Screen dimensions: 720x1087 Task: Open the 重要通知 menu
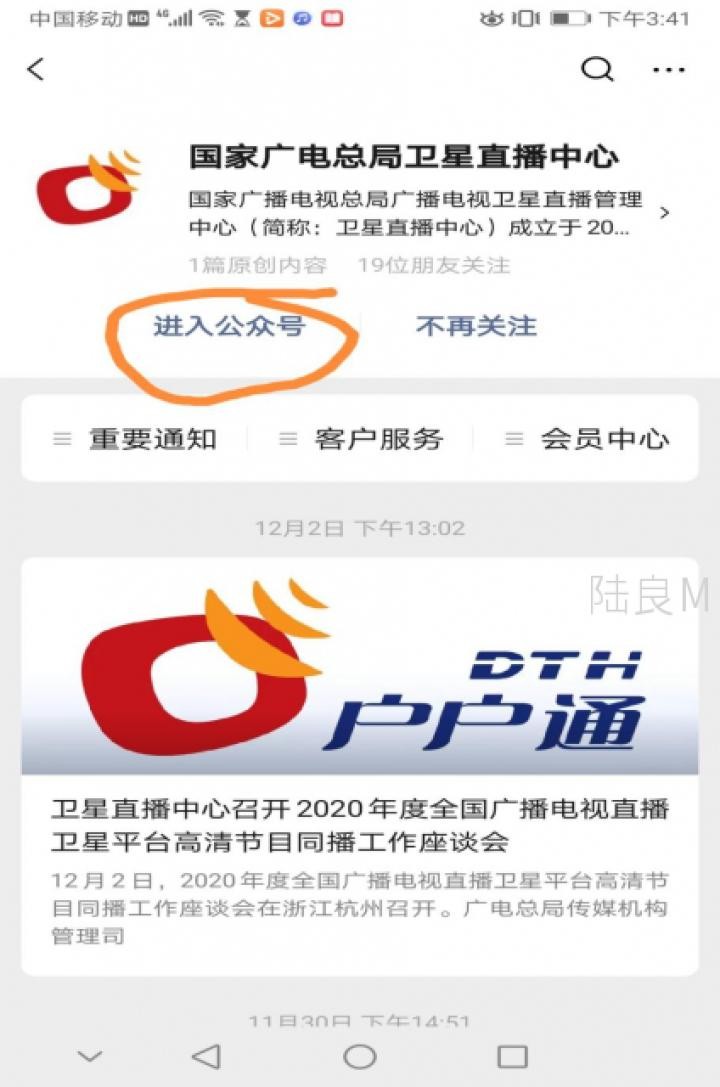click(135, 438)
